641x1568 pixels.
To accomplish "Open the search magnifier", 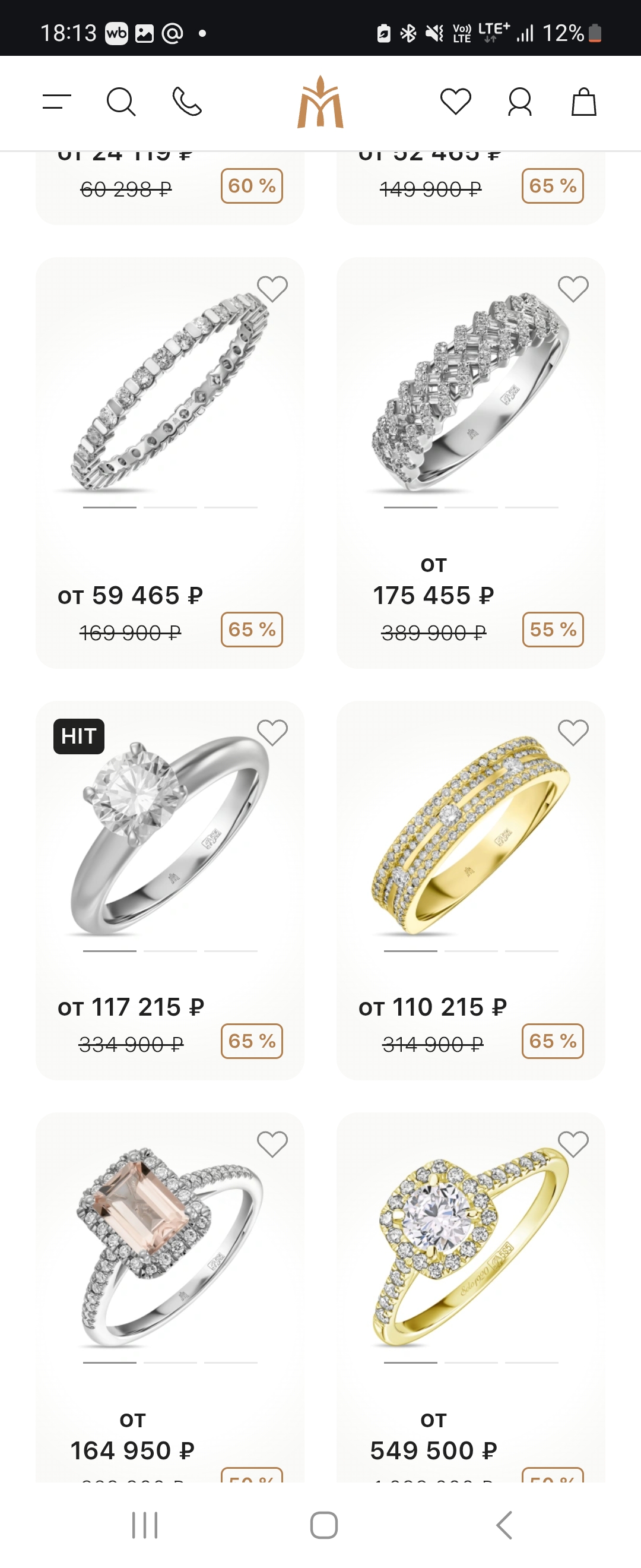I will [x=120, y=102].
